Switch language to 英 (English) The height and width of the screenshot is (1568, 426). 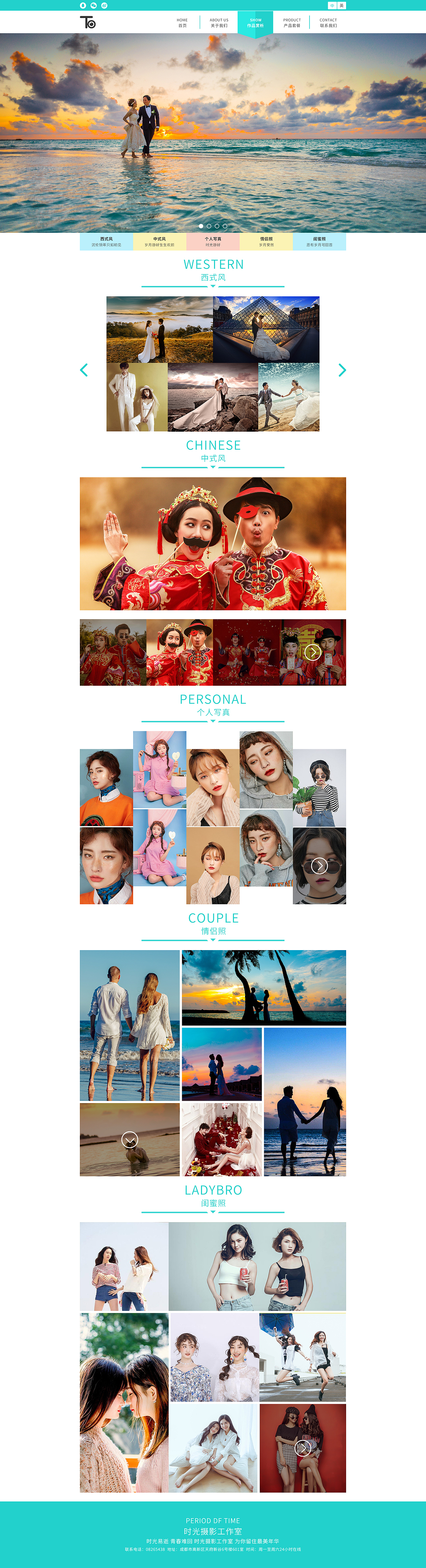(341, 5)
